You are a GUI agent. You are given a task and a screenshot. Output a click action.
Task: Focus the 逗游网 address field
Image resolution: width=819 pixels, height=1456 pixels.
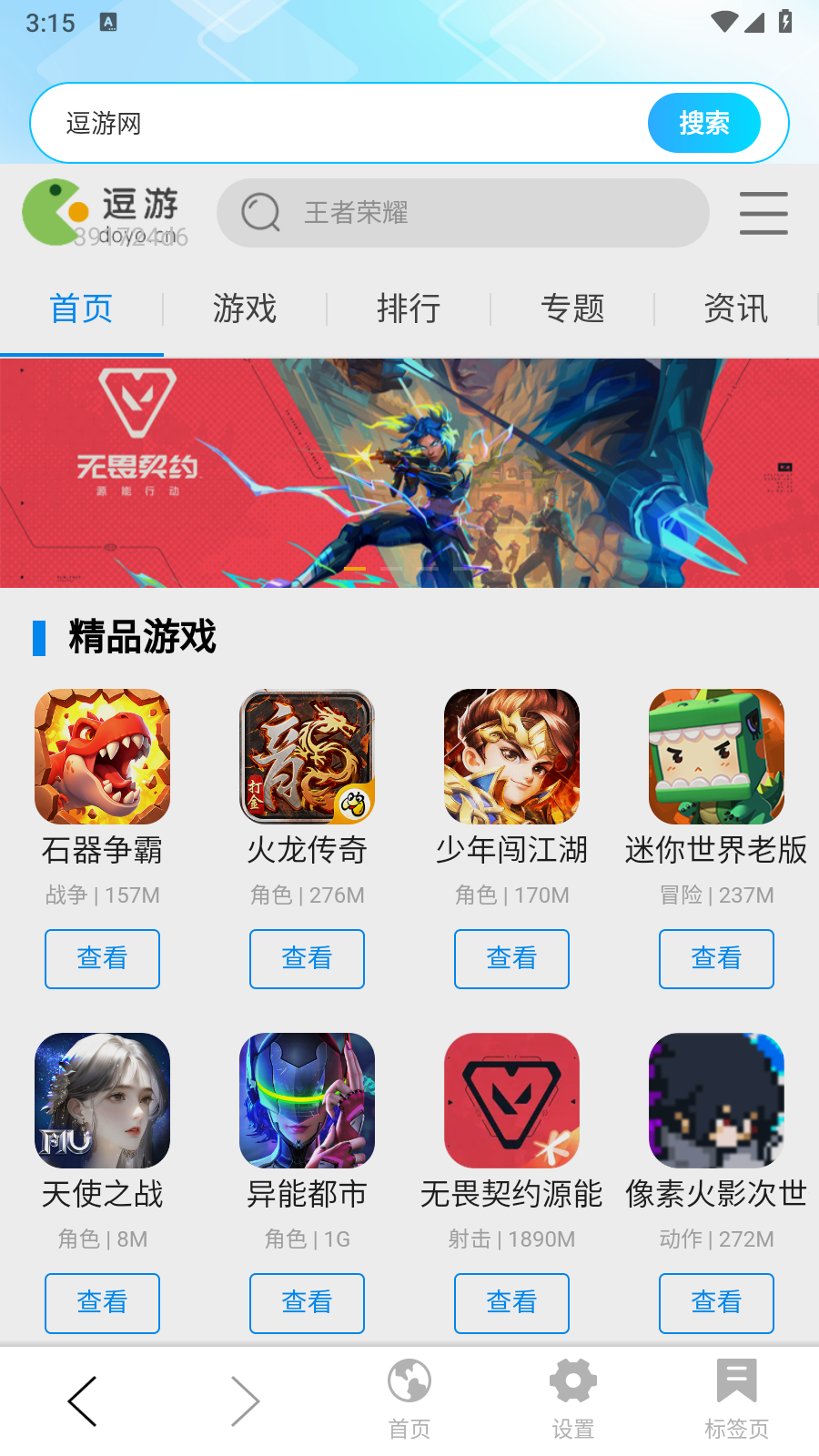[346, 123]
